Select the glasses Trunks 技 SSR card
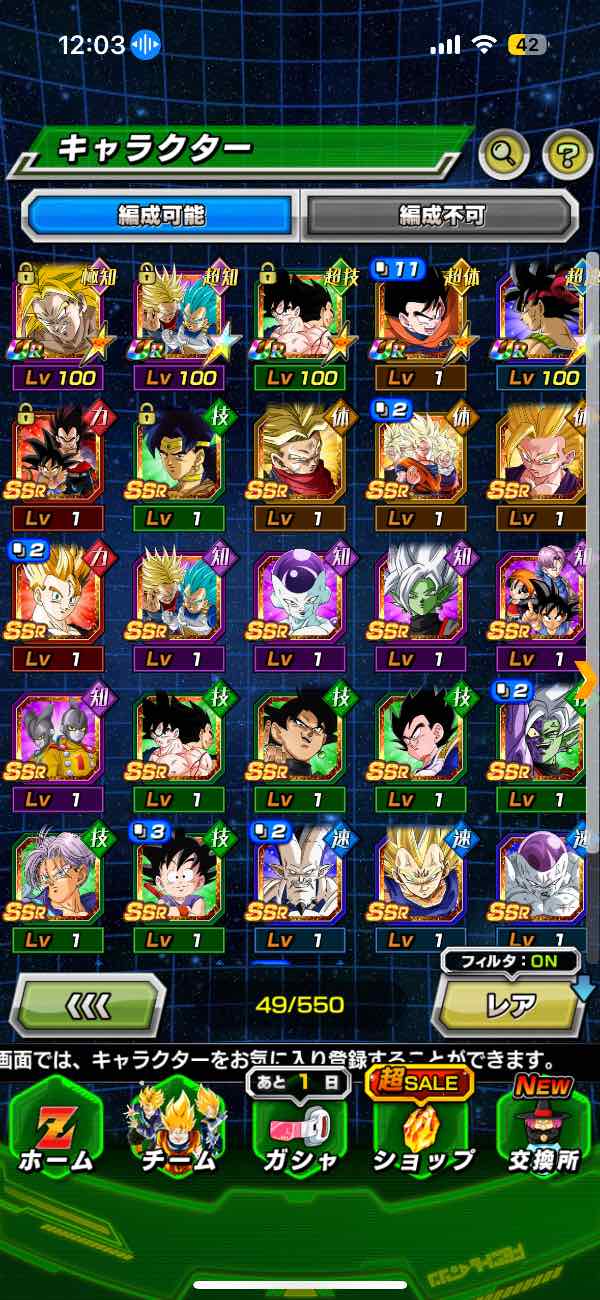The height and width of the screenshot is (1300, 600). [x=57, y=878]
